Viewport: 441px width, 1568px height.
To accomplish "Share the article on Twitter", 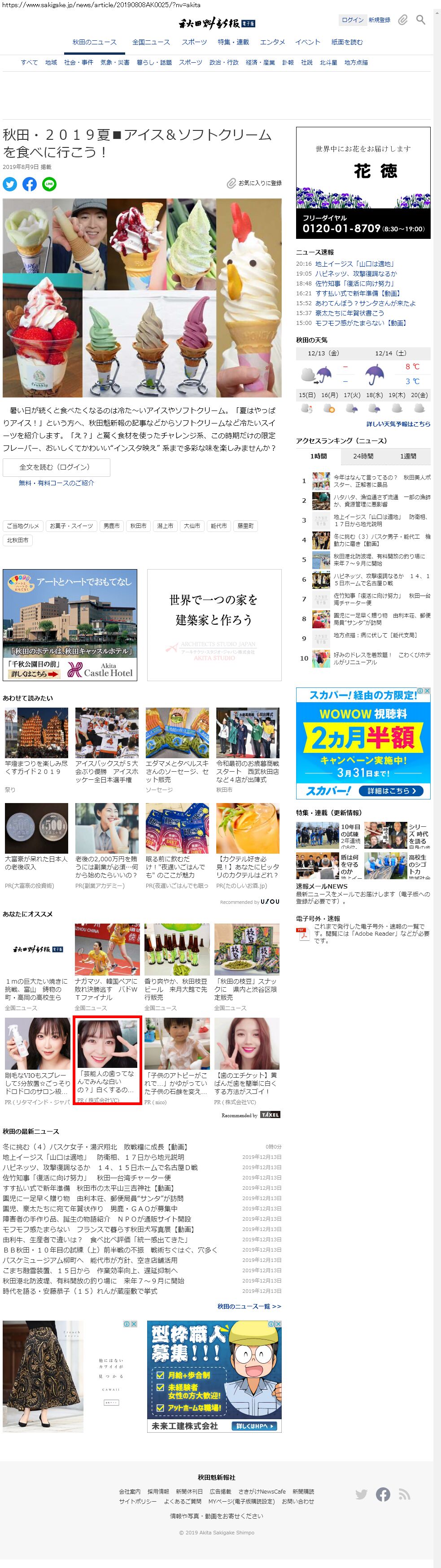I will coord(10,184).
